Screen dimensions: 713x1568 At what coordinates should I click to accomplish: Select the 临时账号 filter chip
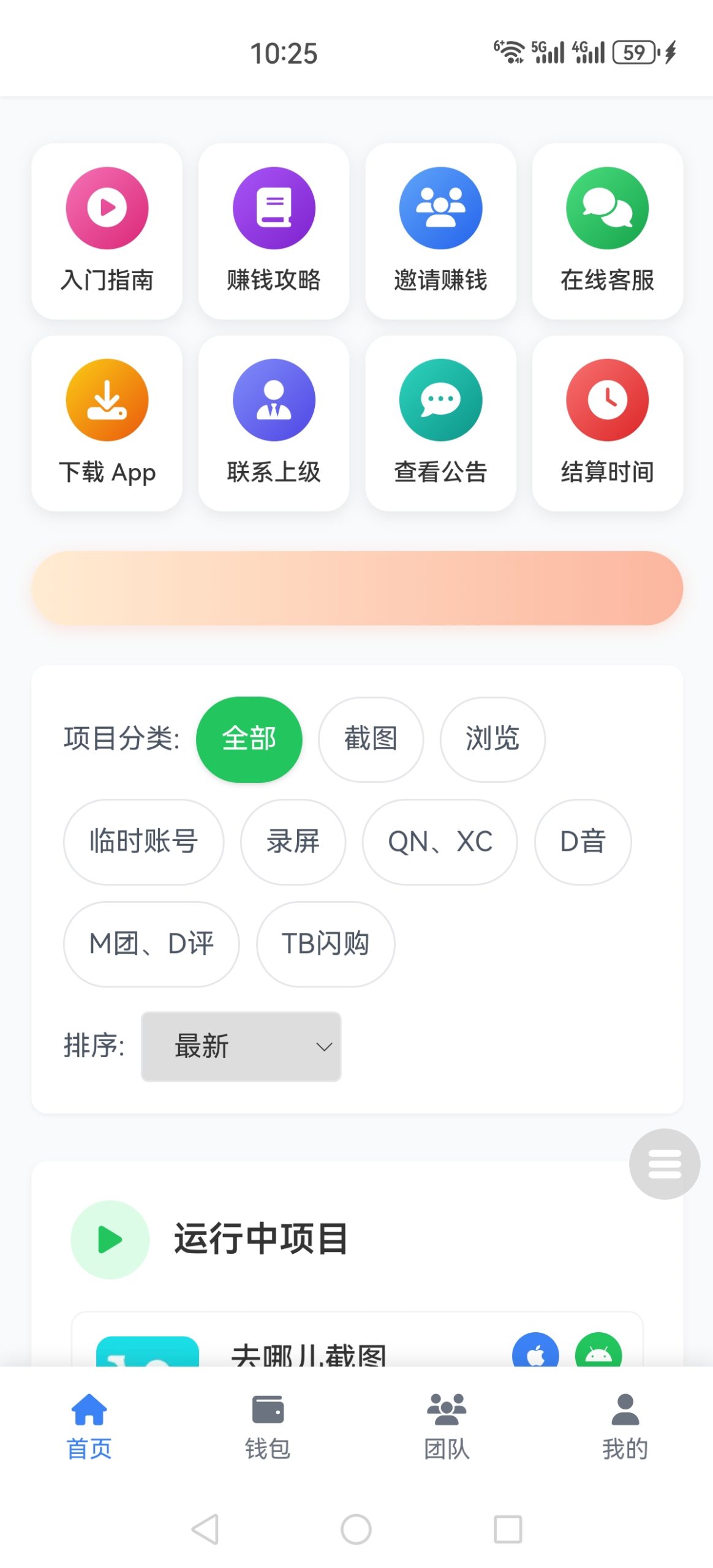coord(143,842)
